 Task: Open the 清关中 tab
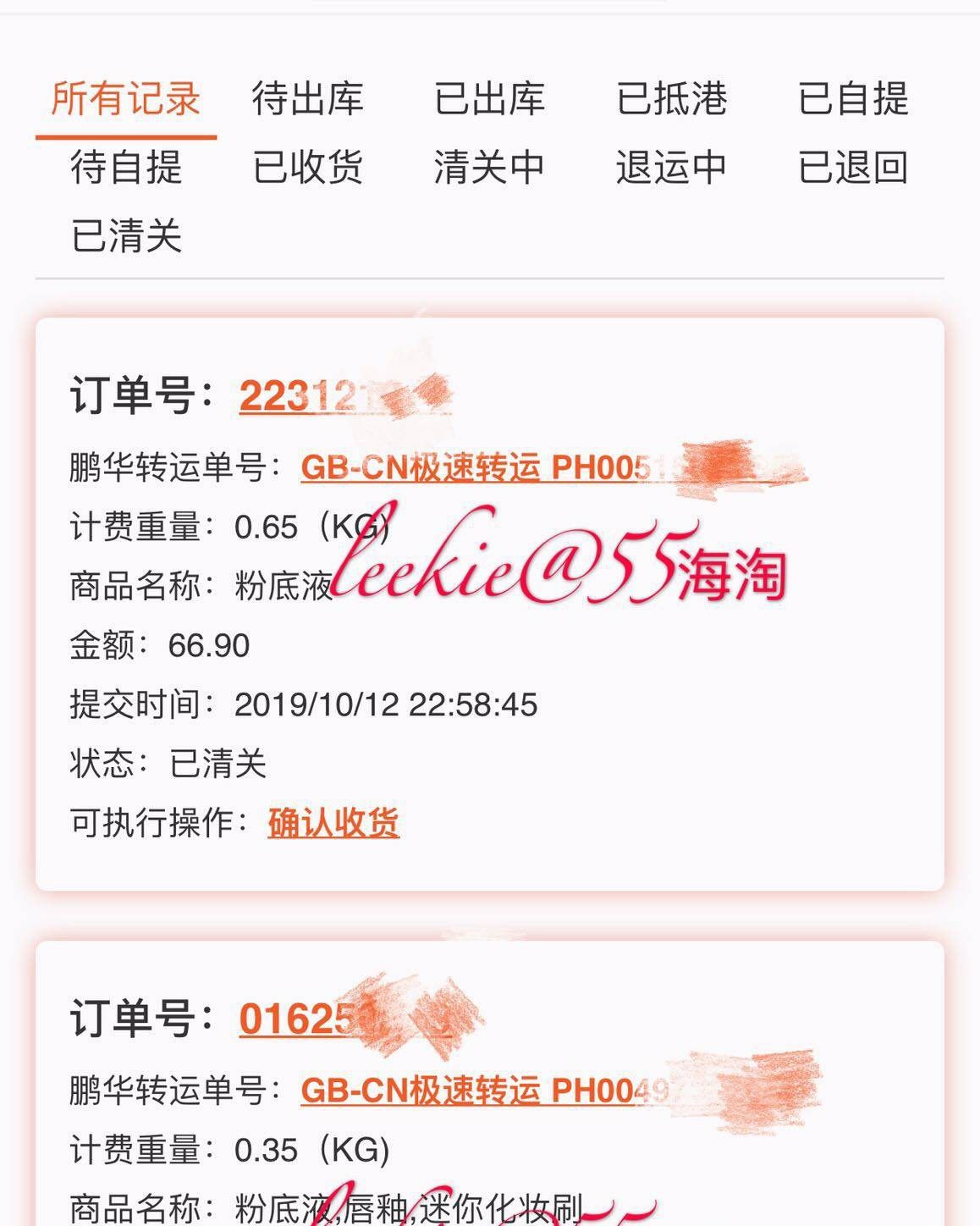click(489, 167)
